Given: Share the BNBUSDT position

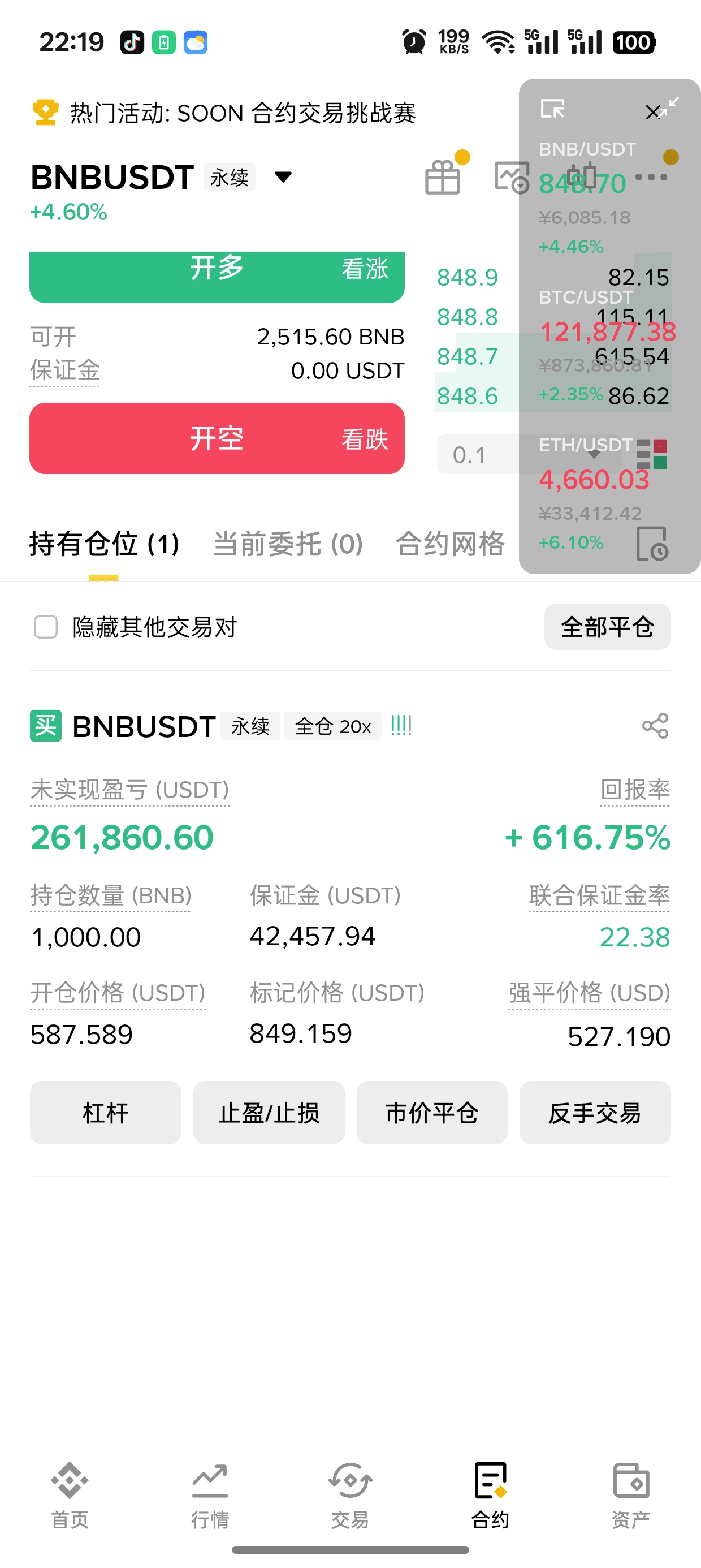Looking at the screenshot, I should click(x=655, y=726).
